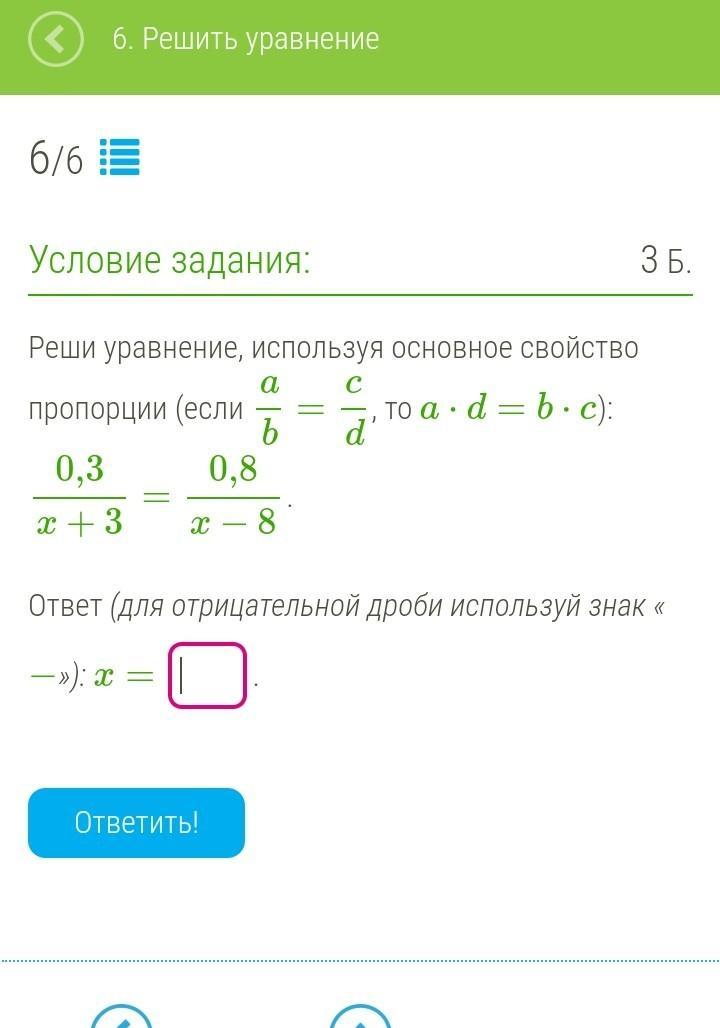Focus the answer field for x
Image resolution: width=720 pixels, height=1028 pixels.
208,676
